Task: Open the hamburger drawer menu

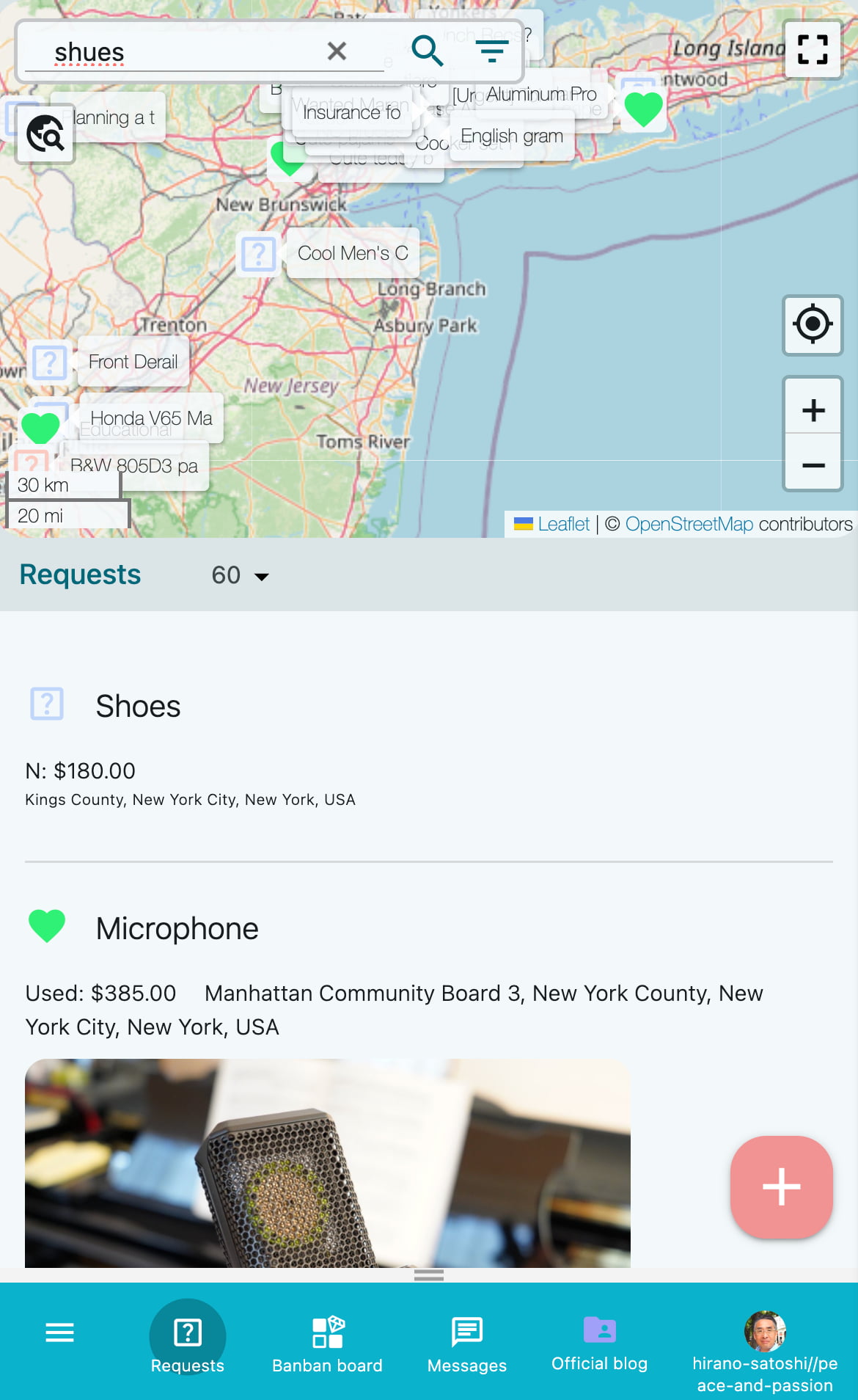Action: pyautogui.click(x=59, y=1332)
